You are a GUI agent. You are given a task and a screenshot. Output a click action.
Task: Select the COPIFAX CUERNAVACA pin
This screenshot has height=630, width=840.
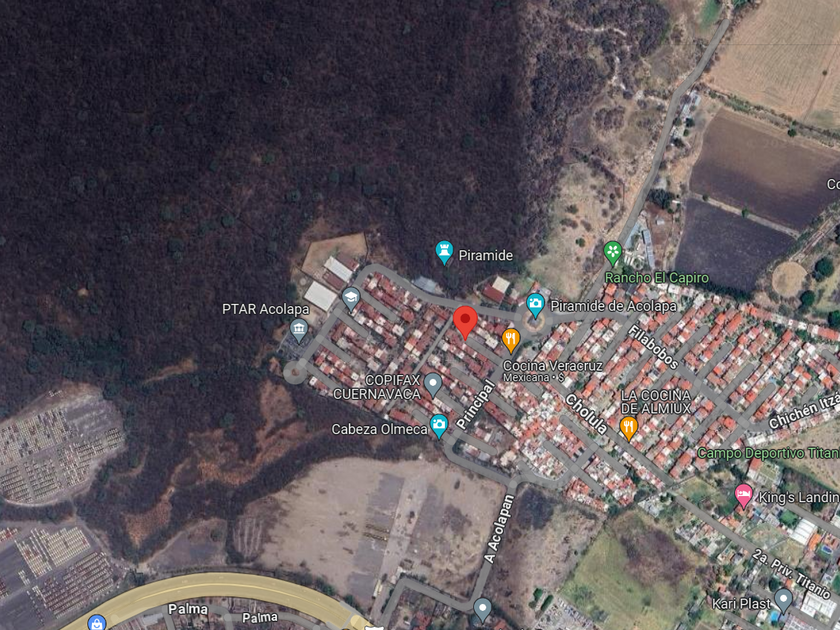(432, 385)
